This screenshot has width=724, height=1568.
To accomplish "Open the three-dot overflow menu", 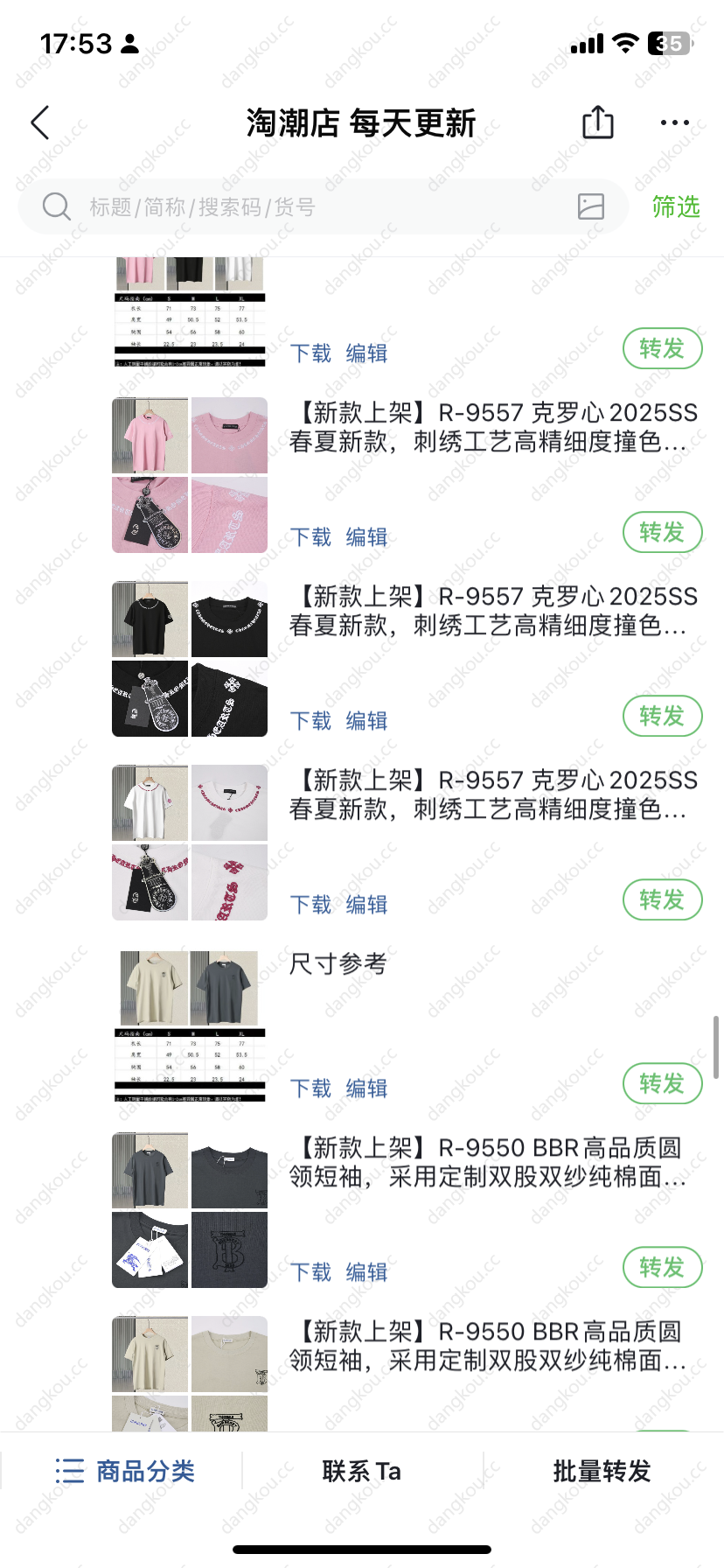I will click(674, 123).
